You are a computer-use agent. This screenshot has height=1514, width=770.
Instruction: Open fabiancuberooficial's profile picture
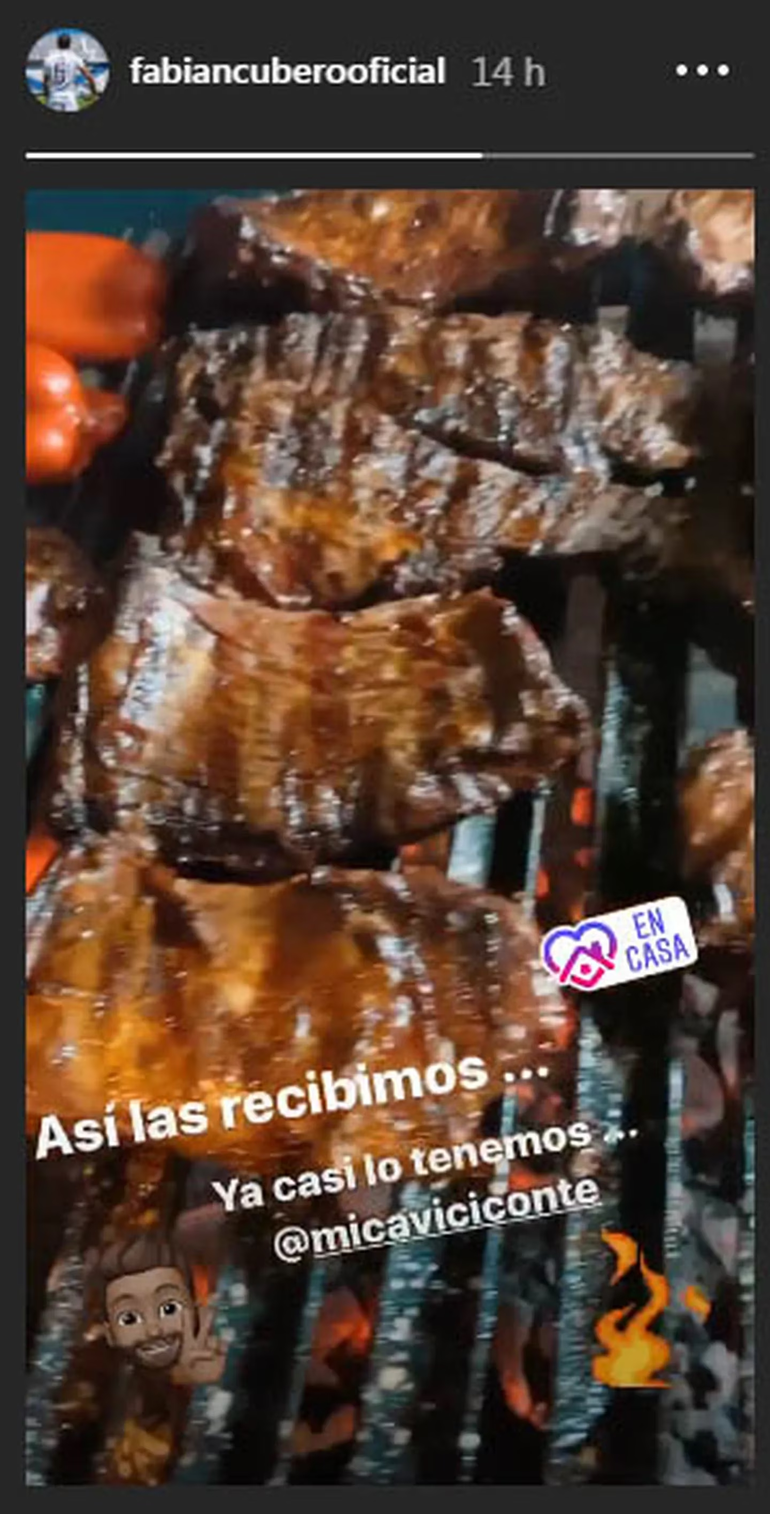67,70
